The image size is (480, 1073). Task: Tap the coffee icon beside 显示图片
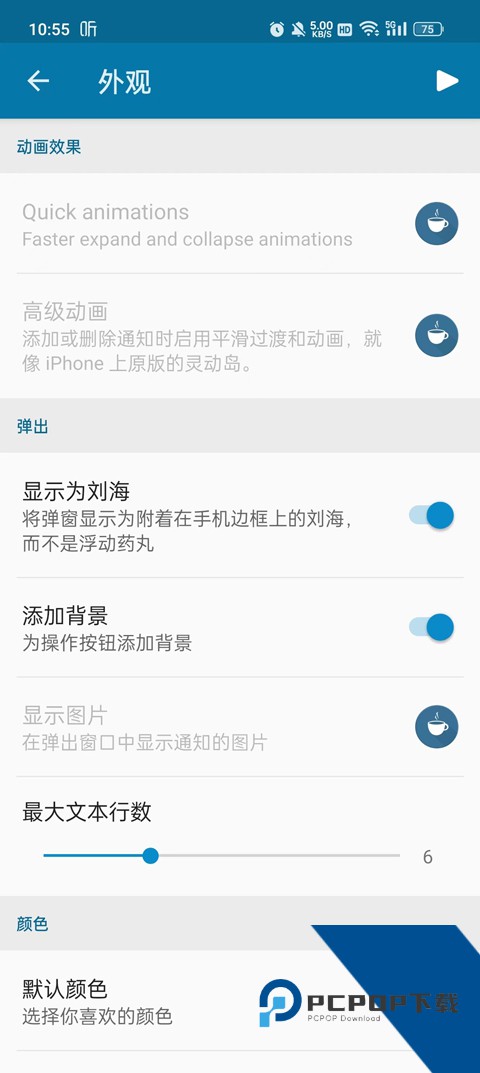pos(436,727)
